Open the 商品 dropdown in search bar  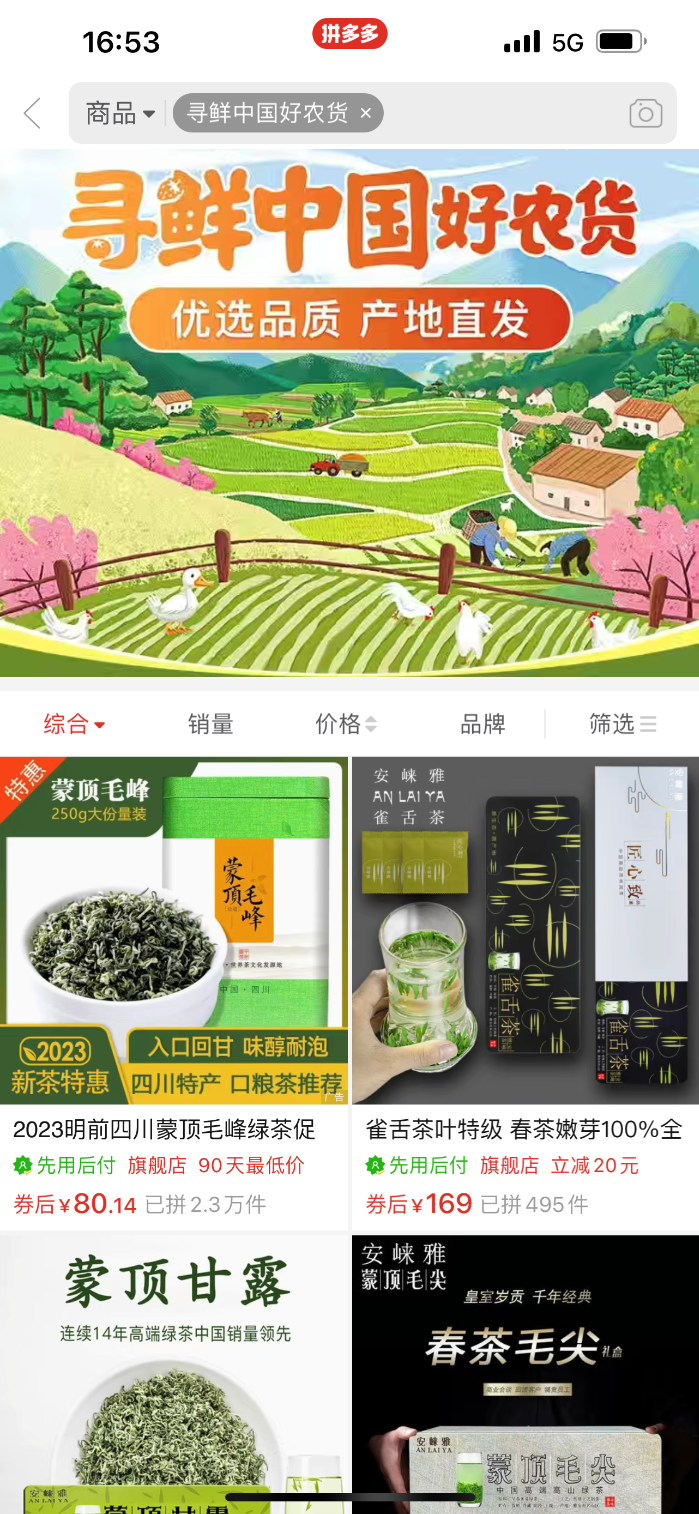pyautogui.click(x=120, y=114)
